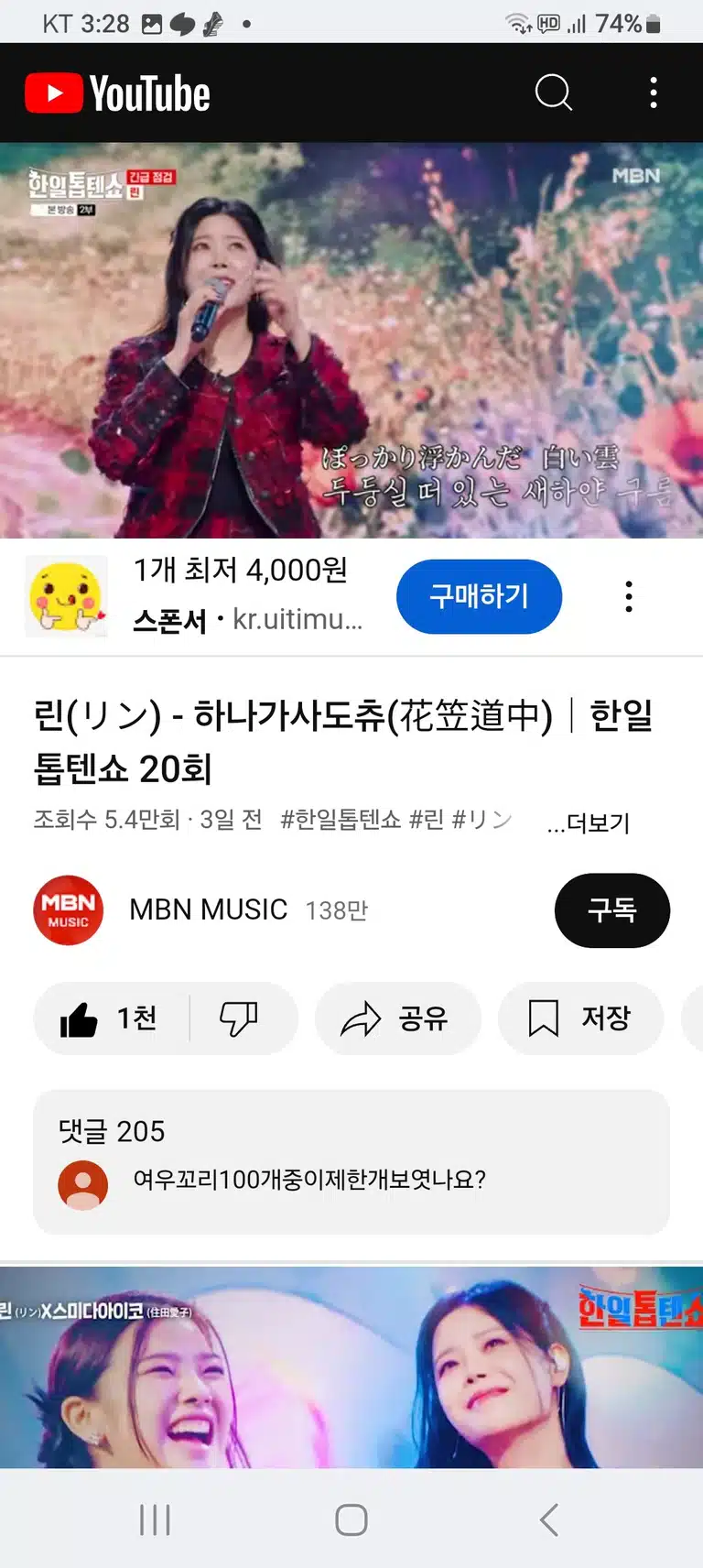Dislike this video

(x=240, y=1018)
